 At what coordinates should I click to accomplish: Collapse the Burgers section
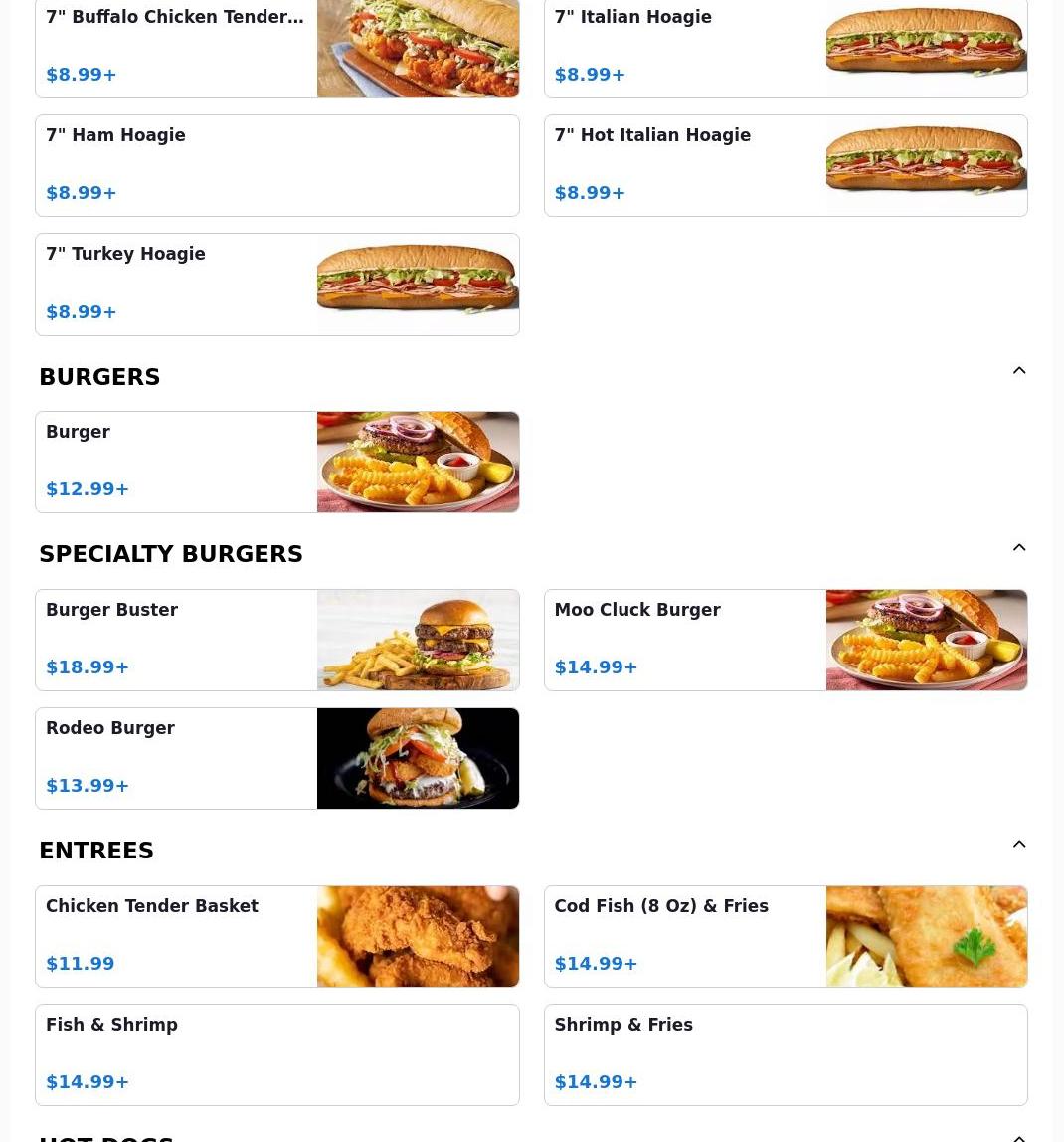1018,371
